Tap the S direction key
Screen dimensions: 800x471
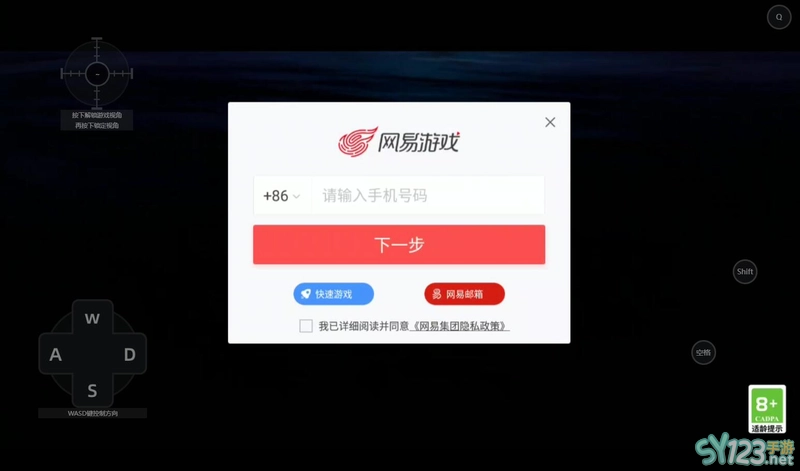(x=92, y=390)
